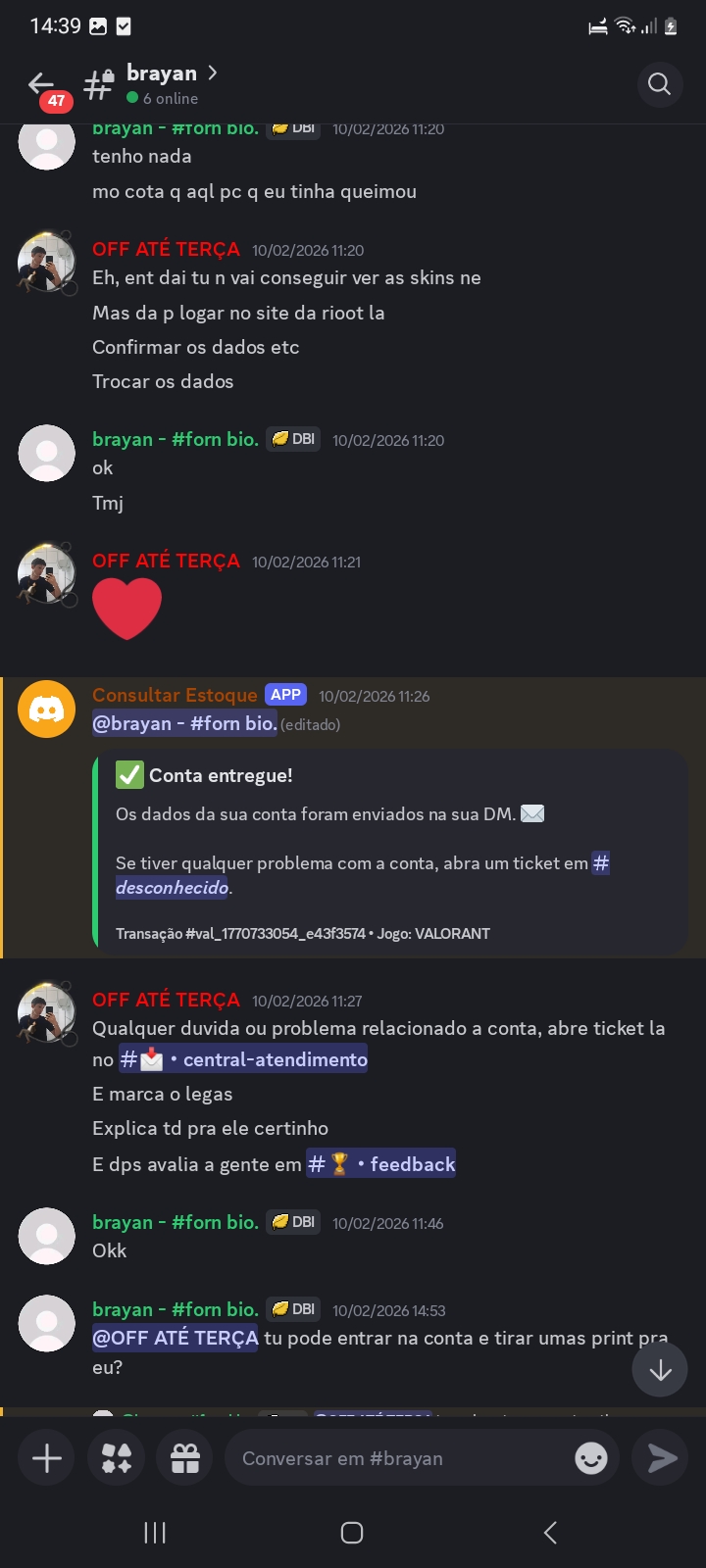Open the desconhecido channel link in embed

tap(173, 887)
